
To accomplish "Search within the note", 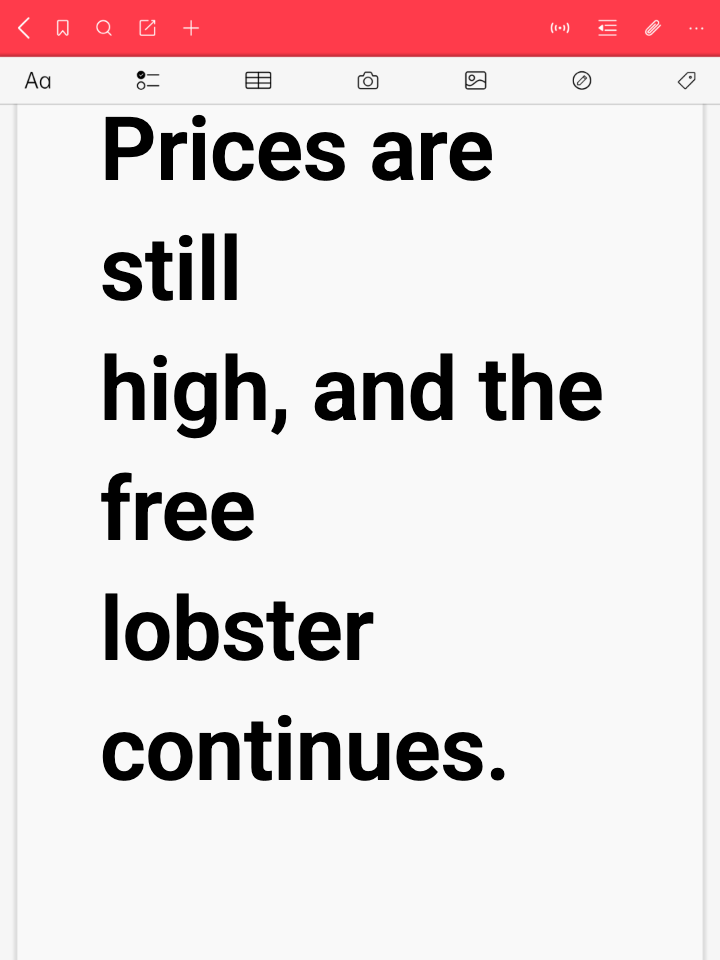I will click(x=104, y=28).
